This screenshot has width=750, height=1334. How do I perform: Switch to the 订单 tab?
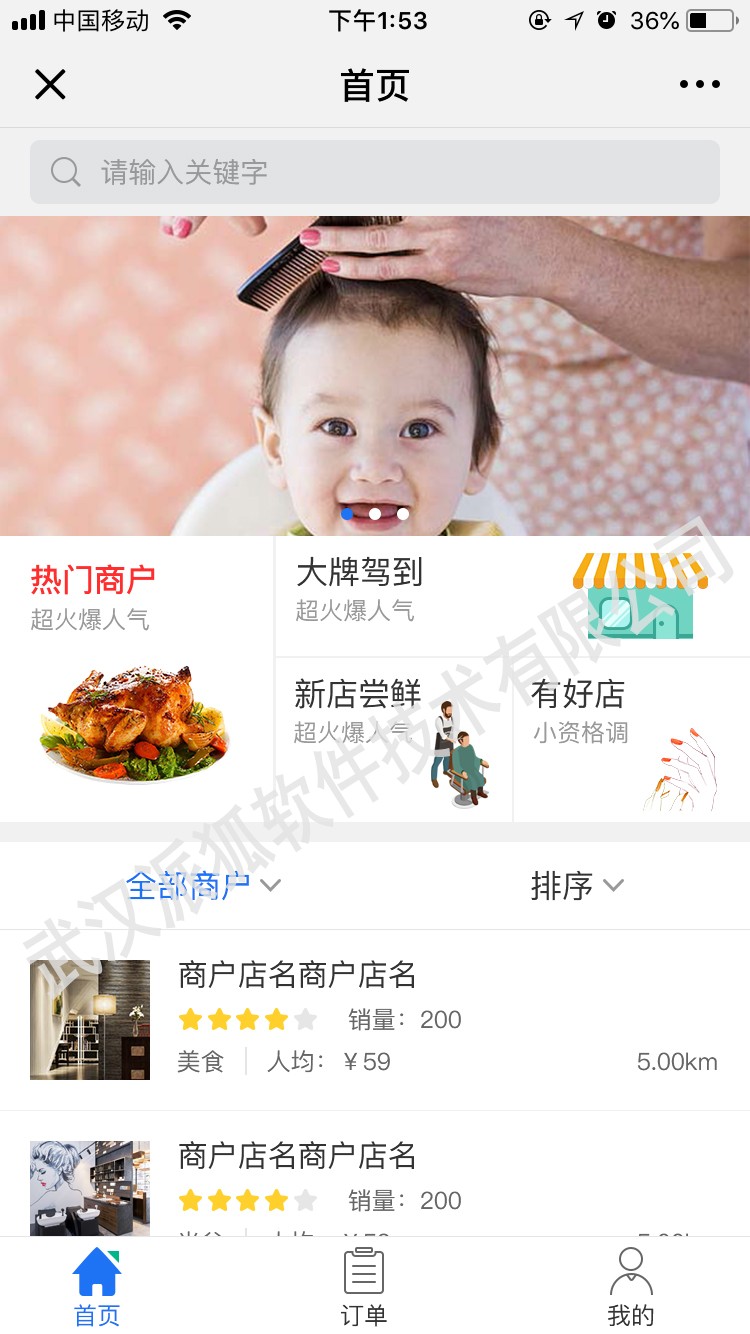point(363,1287)
